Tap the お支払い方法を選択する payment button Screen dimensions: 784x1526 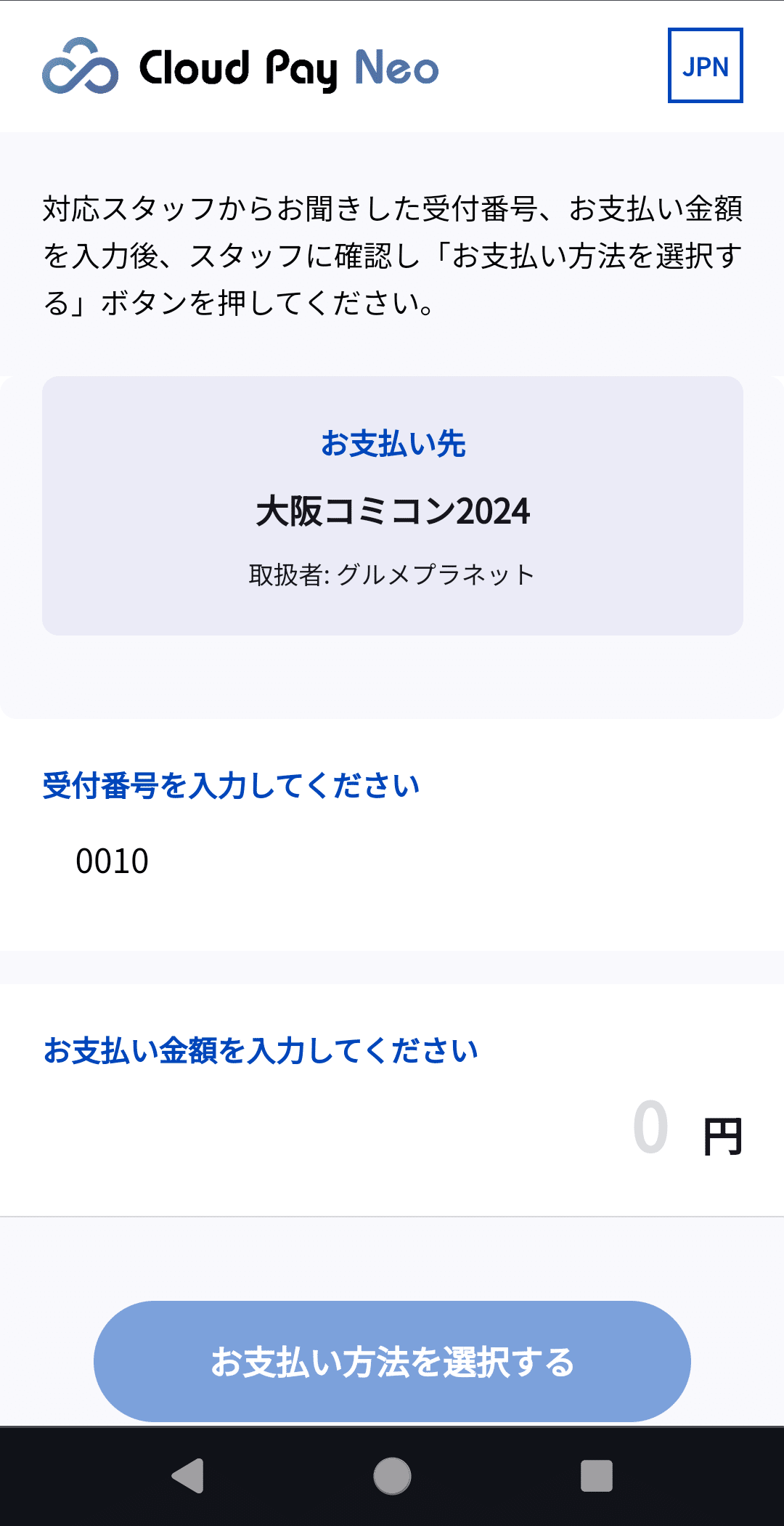coord(392,1362)
